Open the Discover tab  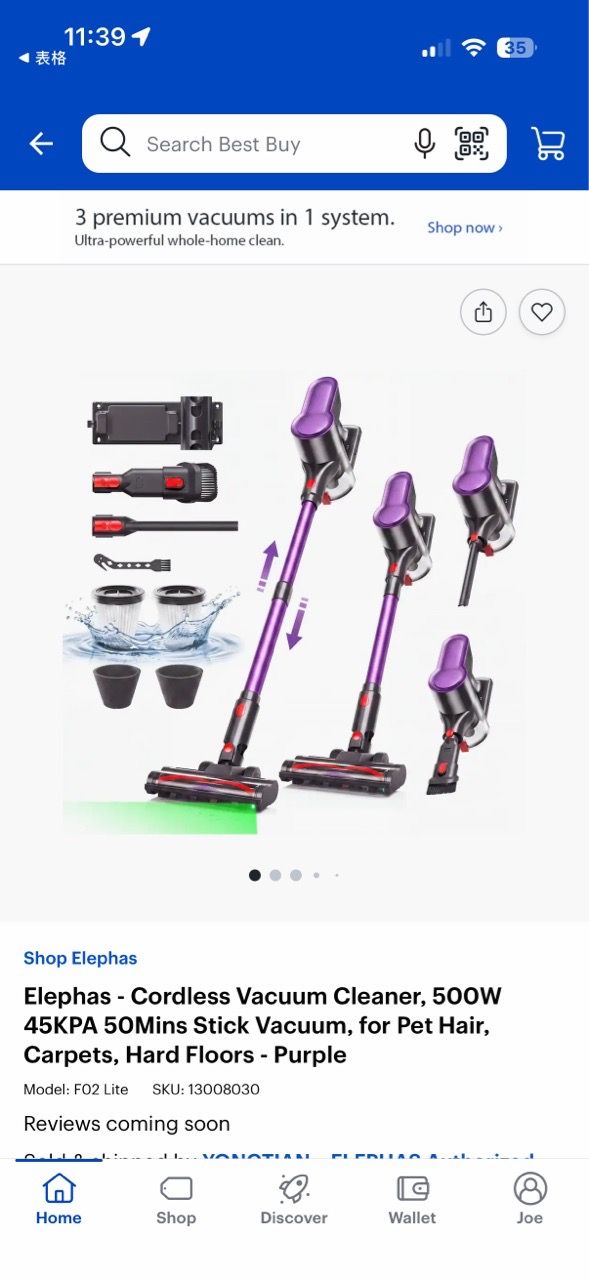pyautogui.click(x=294, y=1199)
